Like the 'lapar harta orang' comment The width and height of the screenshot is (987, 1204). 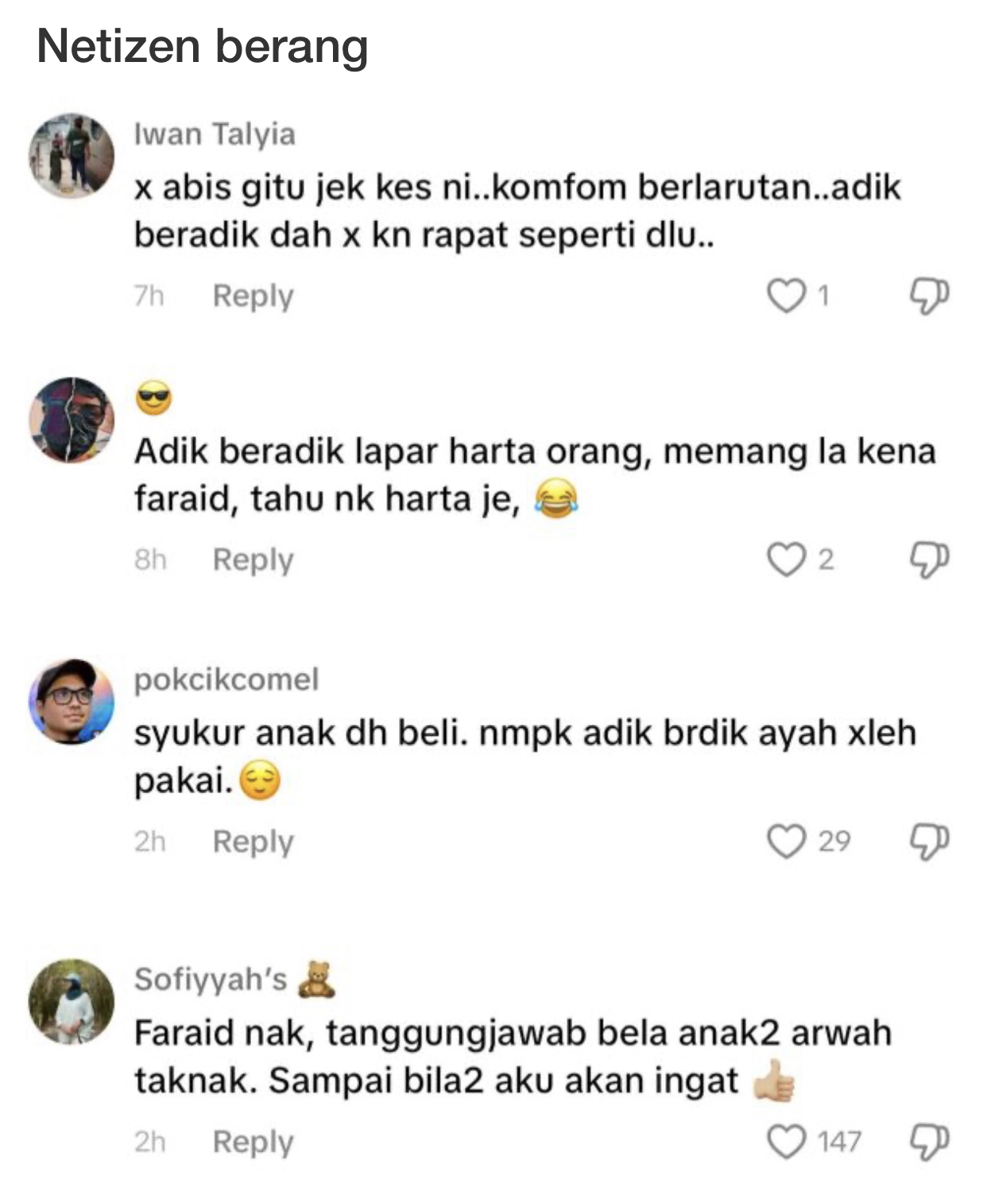point(785,559)
